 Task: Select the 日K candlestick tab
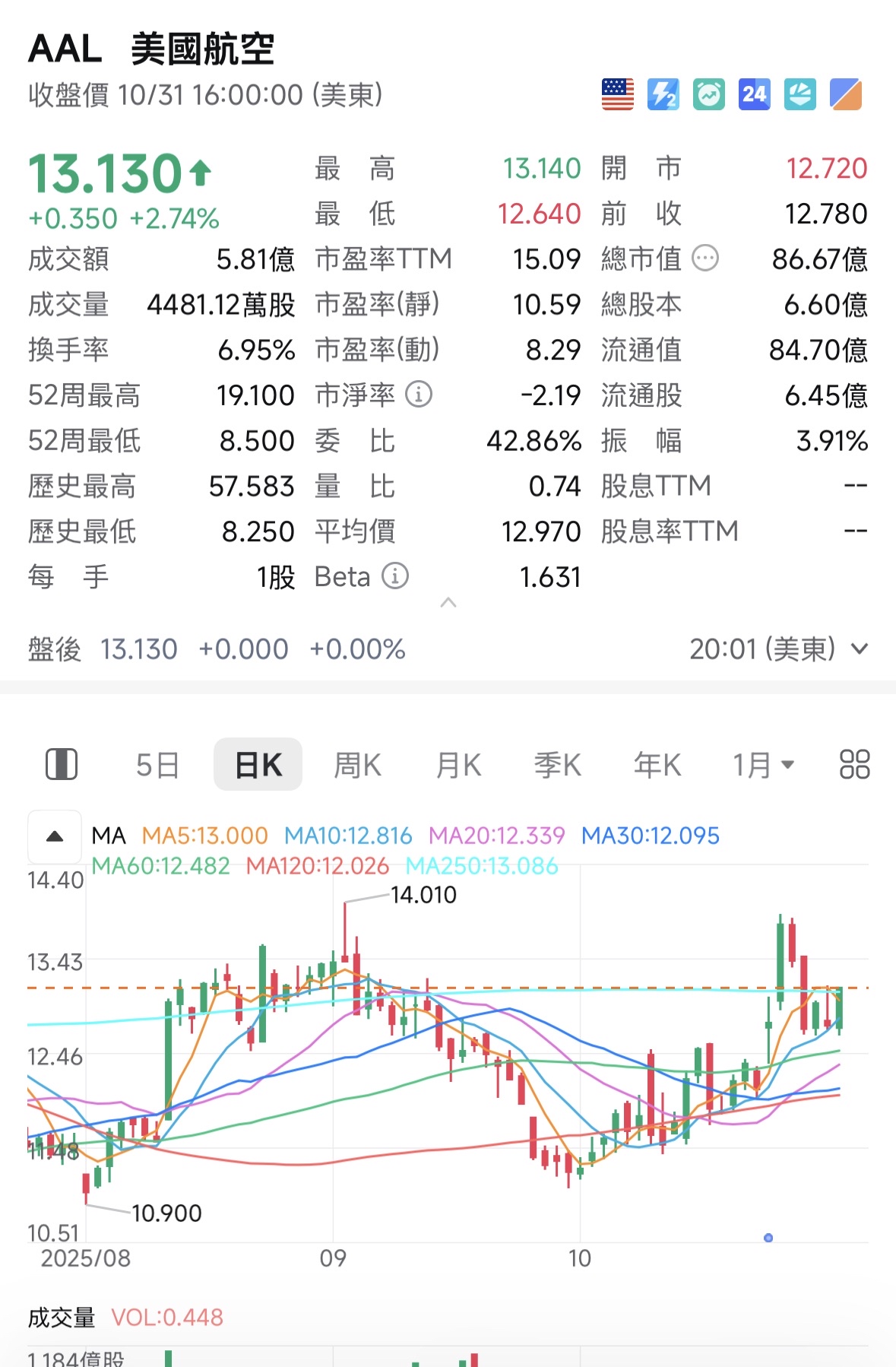pyautogui.click(x=258, y=765)
